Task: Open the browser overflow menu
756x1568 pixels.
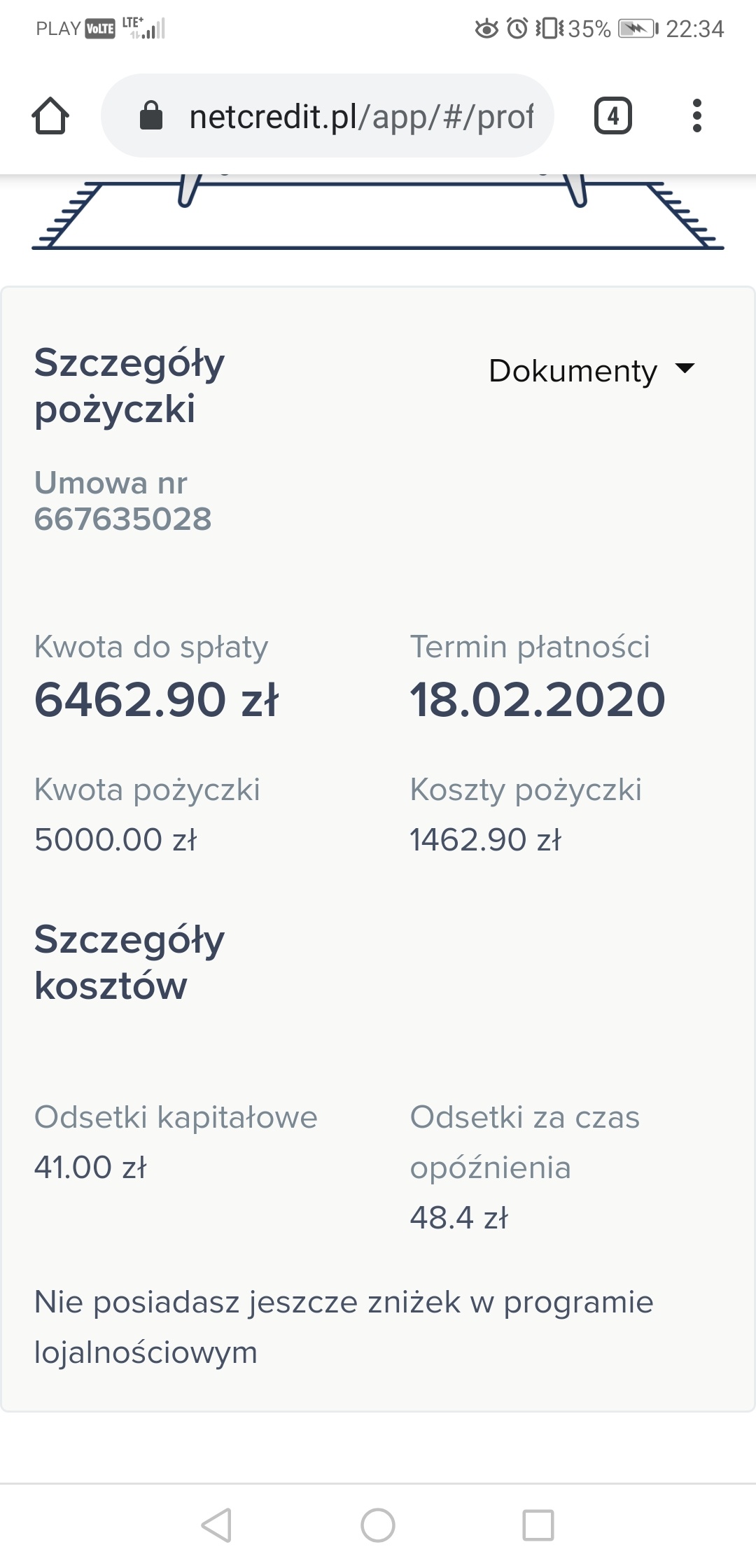Action: [696, 115]
